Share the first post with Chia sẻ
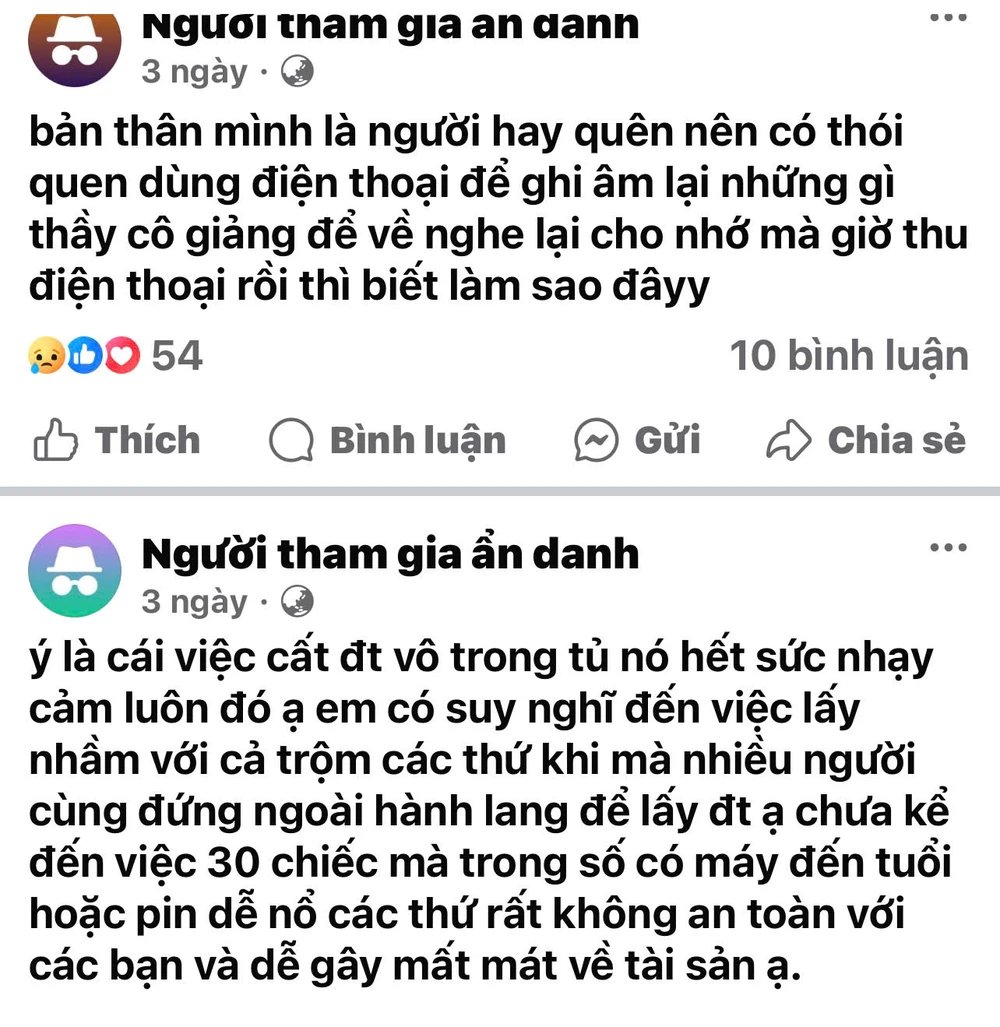This screenshot has height=1027, width=1000. [x=866, y=441]
